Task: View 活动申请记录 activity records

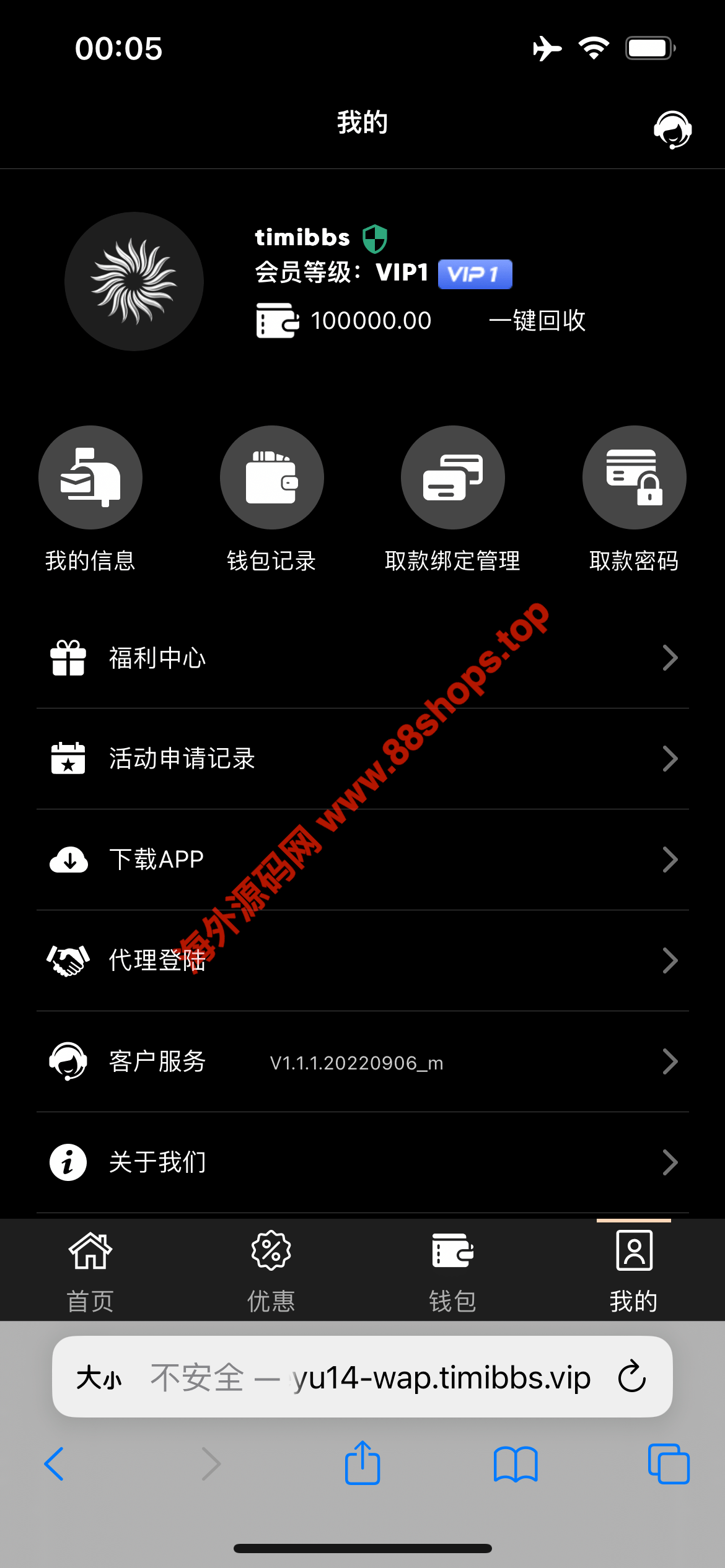Action: click(362, 759)
